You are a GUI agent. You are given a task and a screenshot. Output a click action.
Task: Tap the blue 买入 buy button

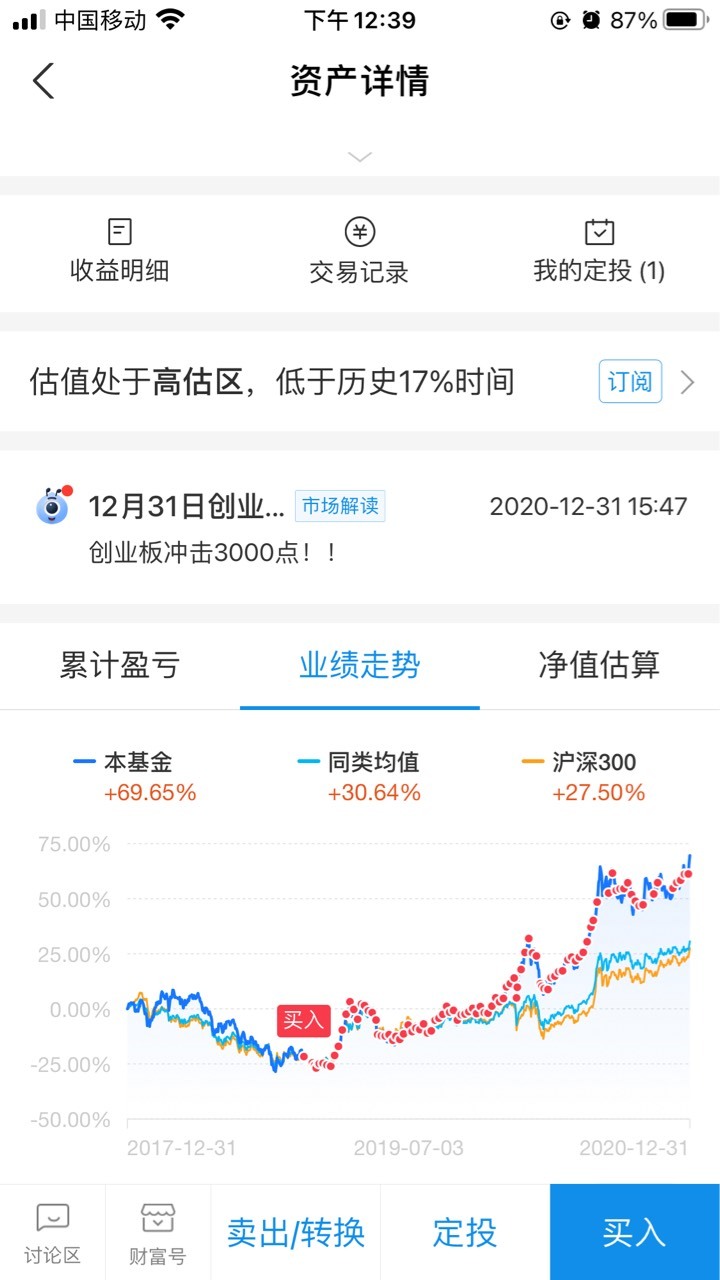click(635, 1233)
